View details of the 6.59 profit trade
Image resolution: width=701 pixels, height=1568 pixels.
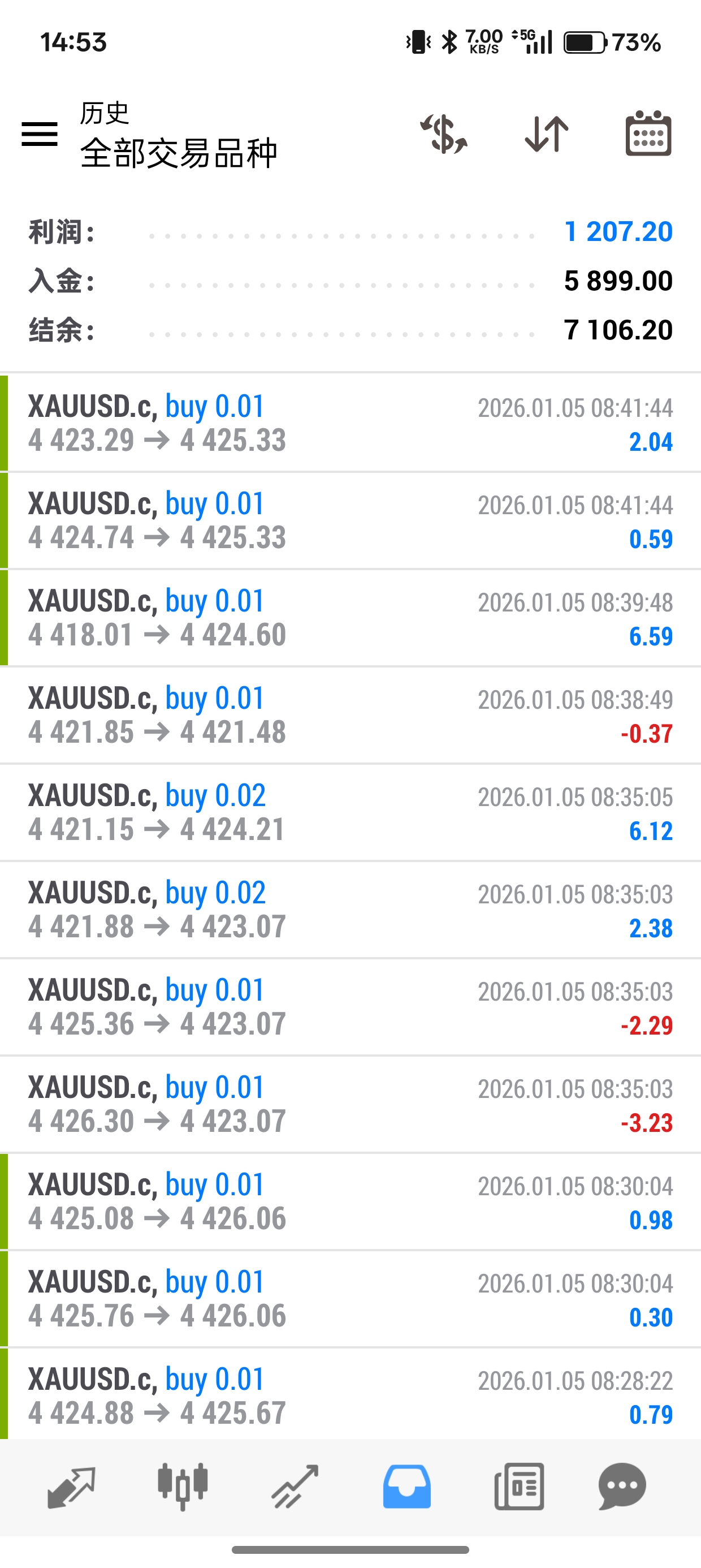click(x=350, y=618)
